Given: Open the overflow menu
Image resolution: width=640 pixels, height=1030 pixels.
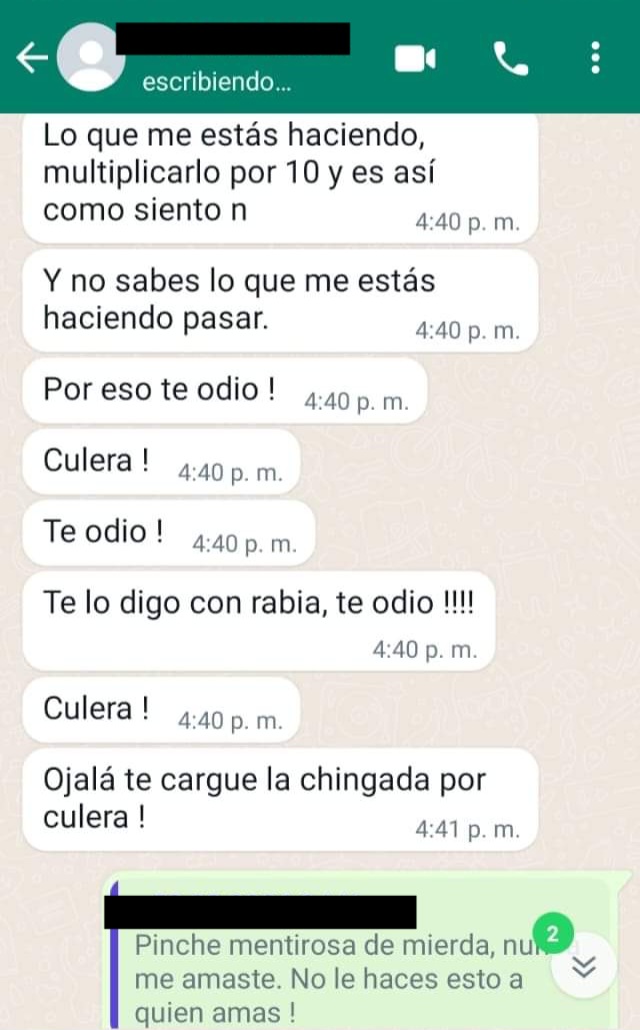Looking at the screenshot, I should click(596, 58).
